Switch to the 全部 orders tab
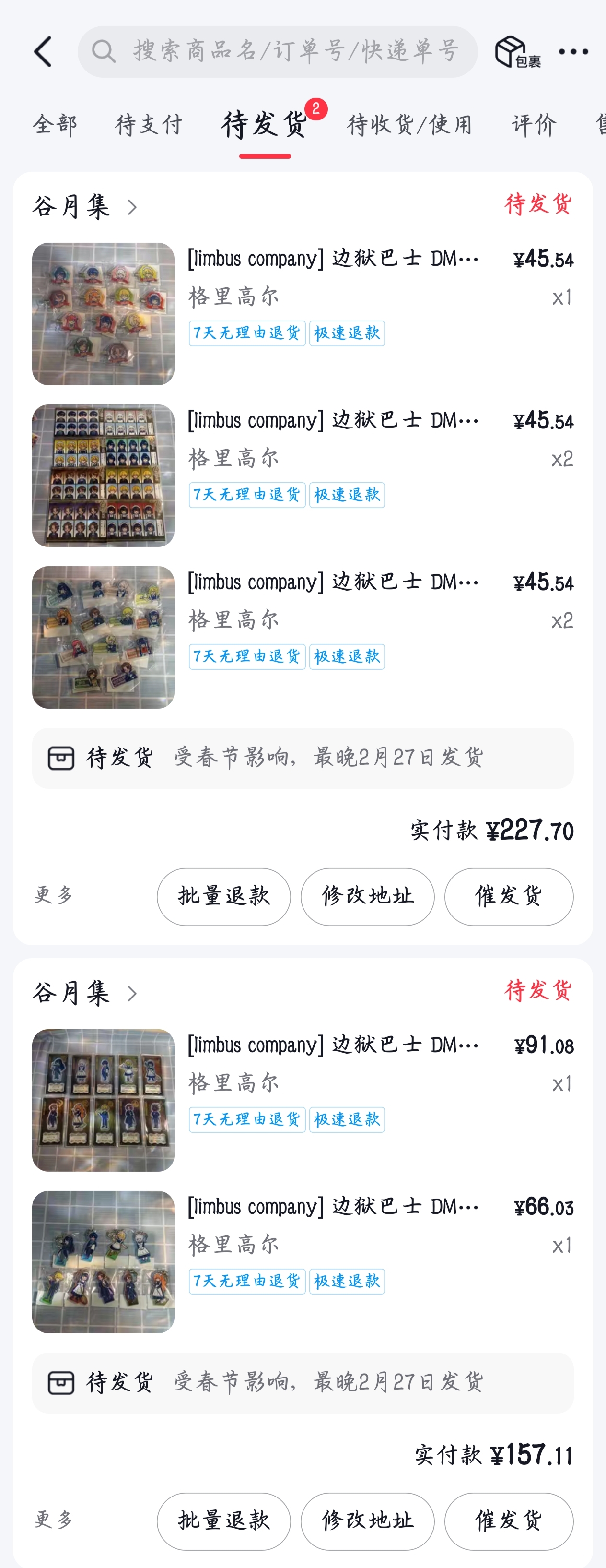Viewport: 606px width, 1568px height. coord(55,125)
